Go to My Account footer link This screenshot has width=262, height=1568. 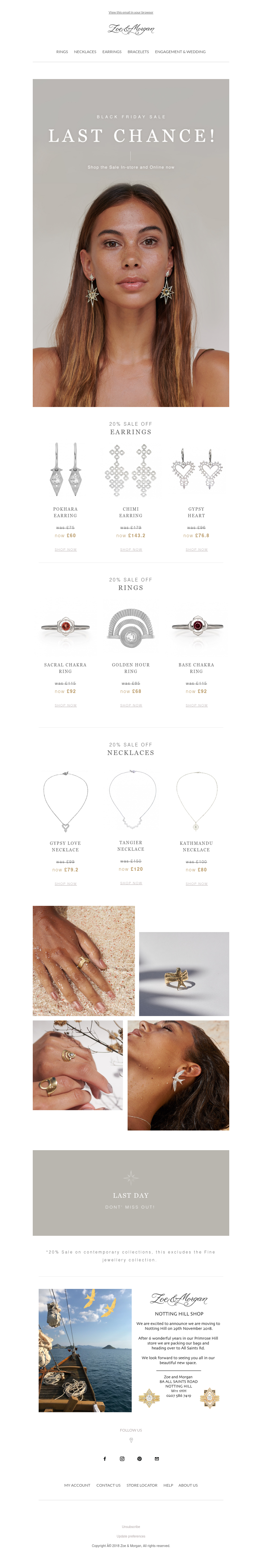point(77,1485)
